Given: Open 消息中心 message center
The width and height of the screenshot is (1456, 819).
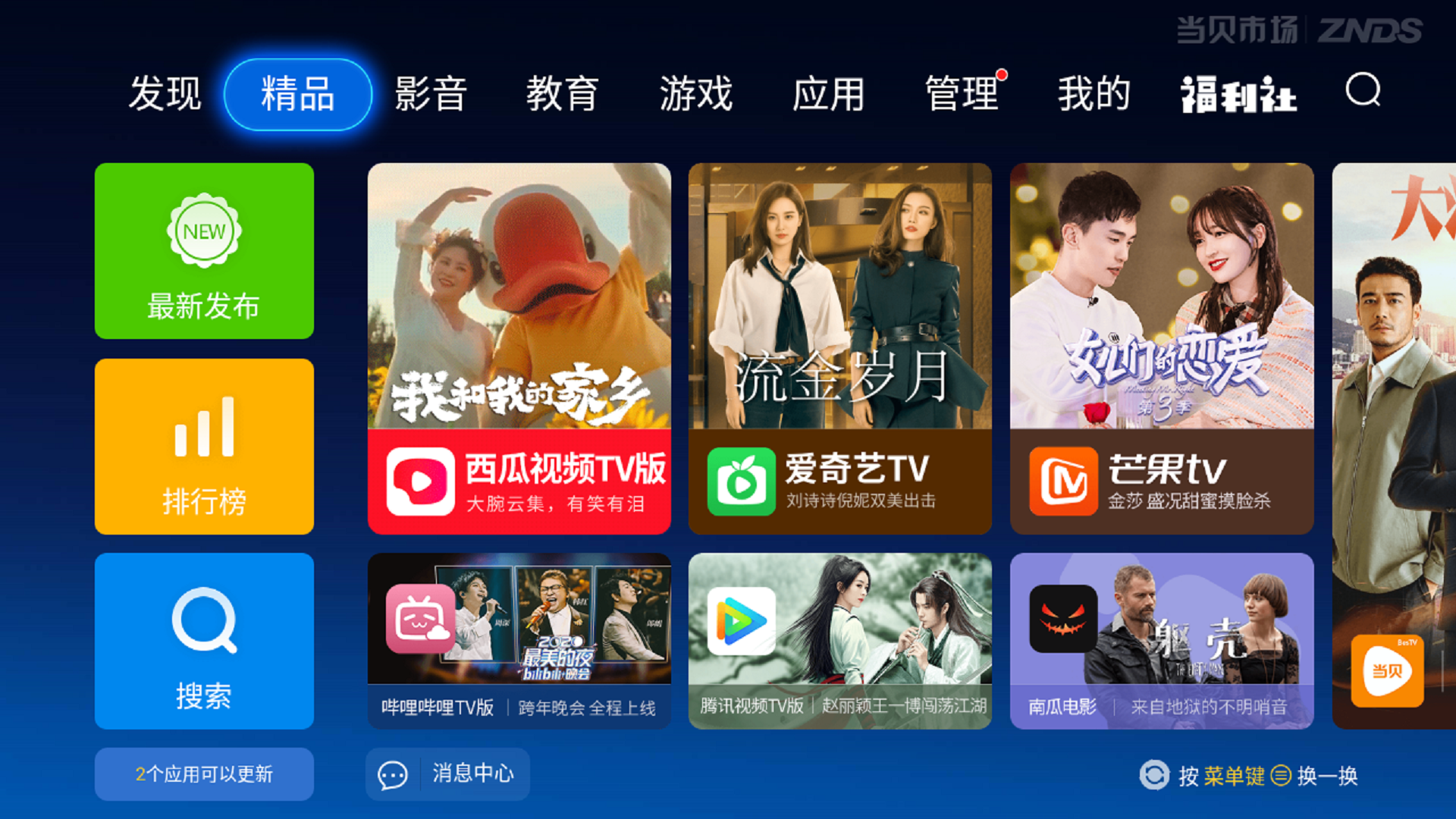Looking at the screenshot, I should [x=447, y=773].
